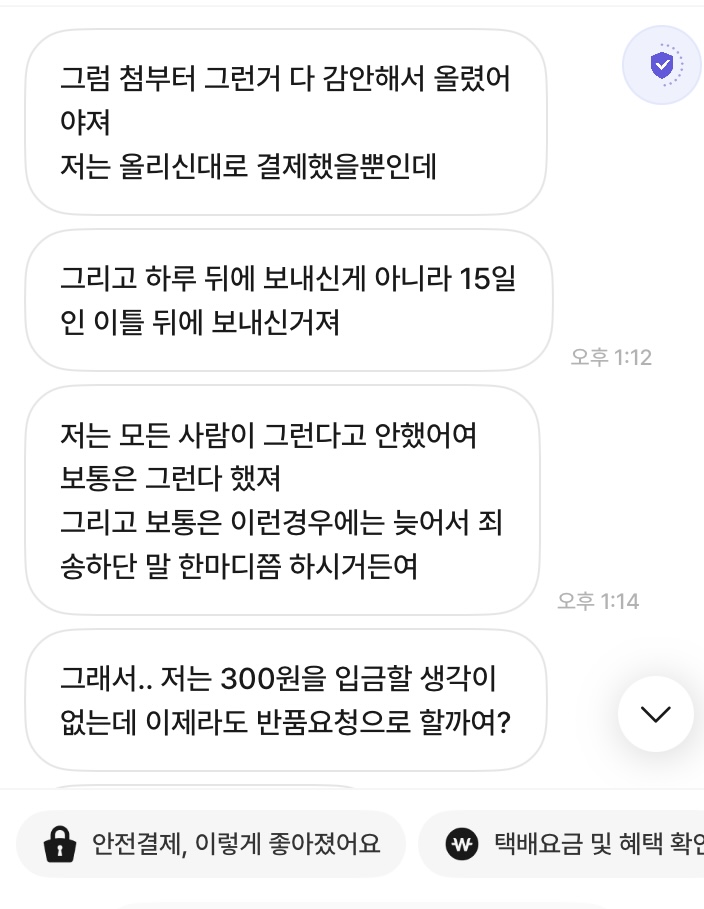
Task: Jump to latest message with down arrow
Action: click(x=655, y=714)
